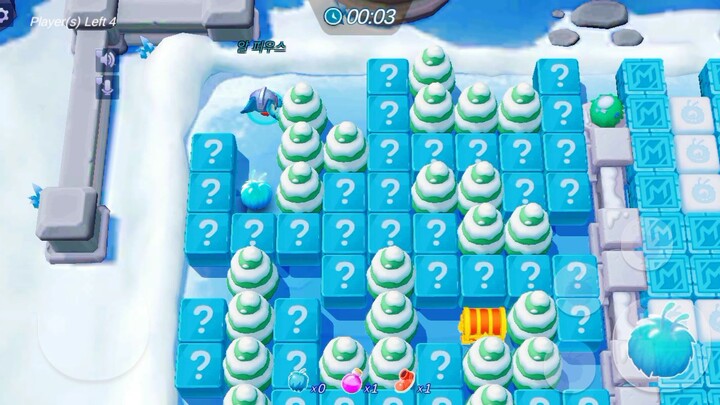720x405 pixels.
Task: Toggle the microphone voice chat icon
Action: [x=105, y=87]
